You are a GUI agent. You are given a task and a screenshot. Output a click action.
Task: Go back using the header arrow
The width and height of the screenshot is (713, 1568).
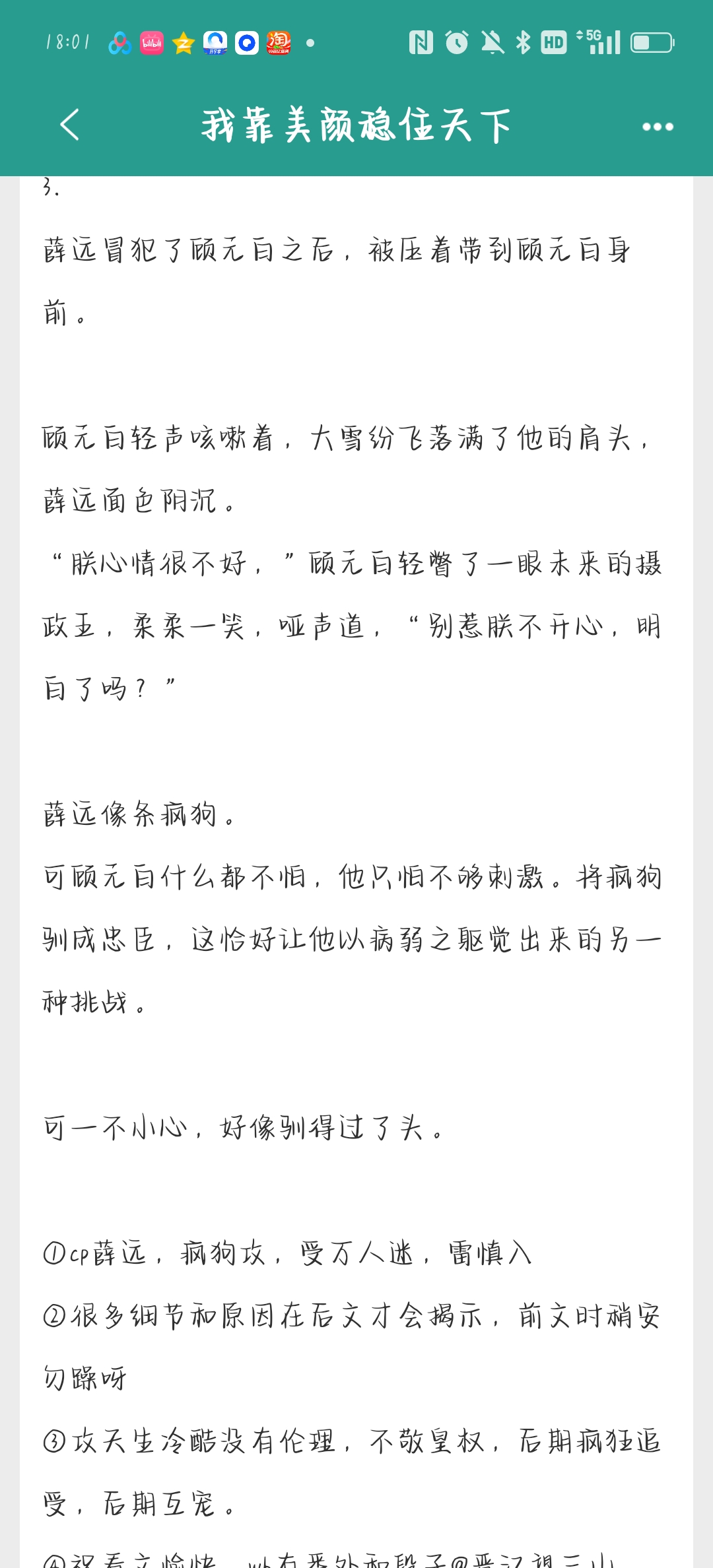point(70,125)
